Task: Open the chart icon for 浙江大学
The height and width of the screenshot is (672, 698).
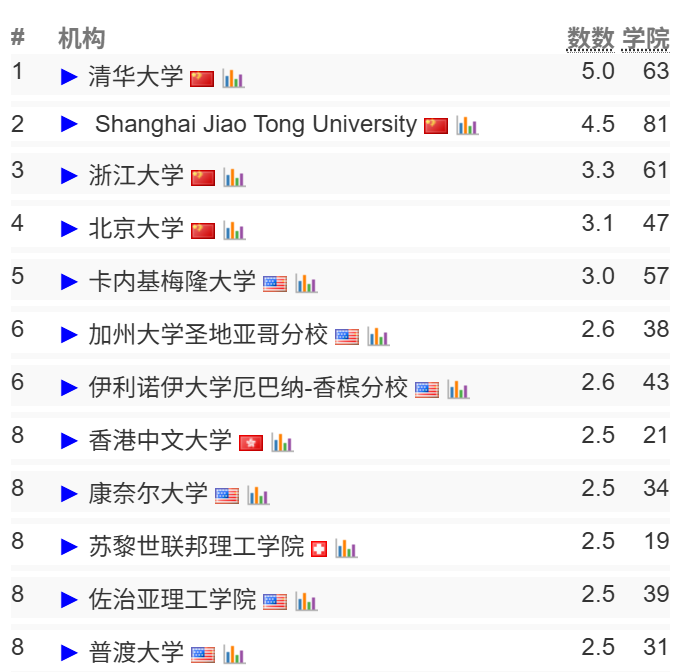Action: point(233,177)
